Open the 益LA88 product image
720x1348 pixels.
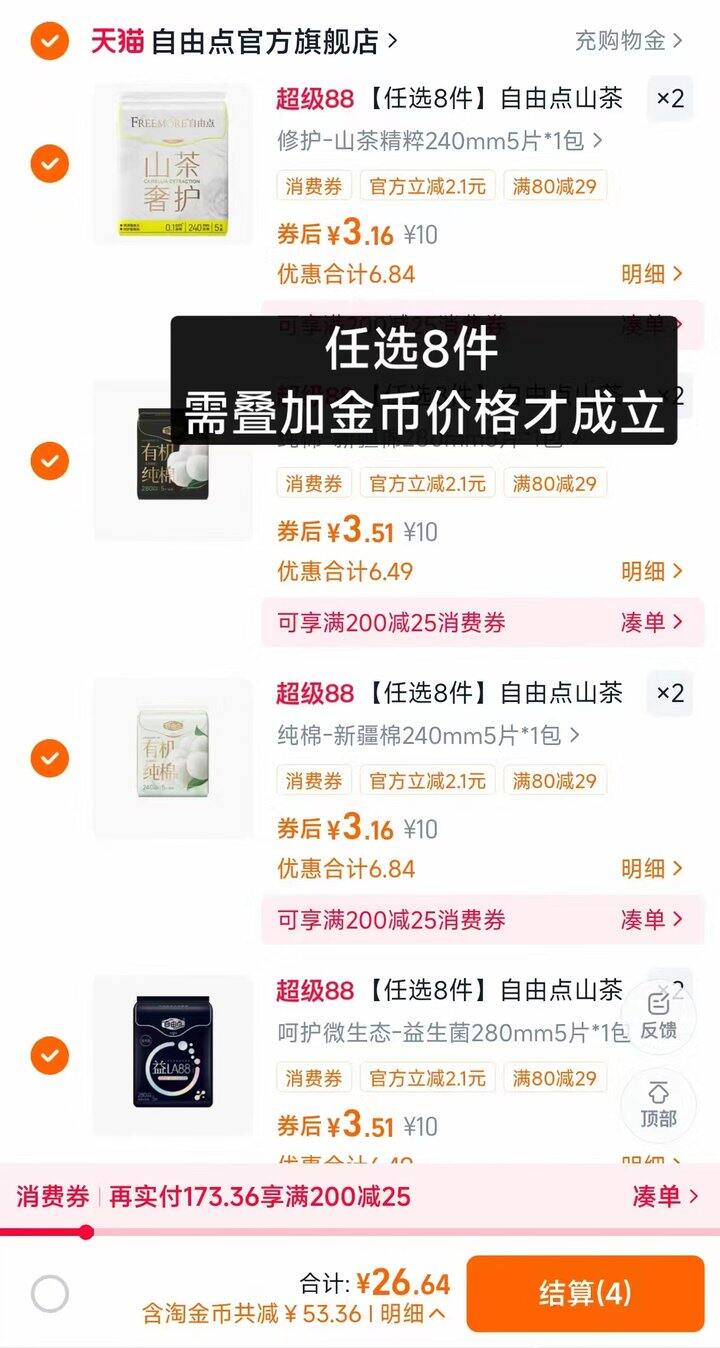173,1055
